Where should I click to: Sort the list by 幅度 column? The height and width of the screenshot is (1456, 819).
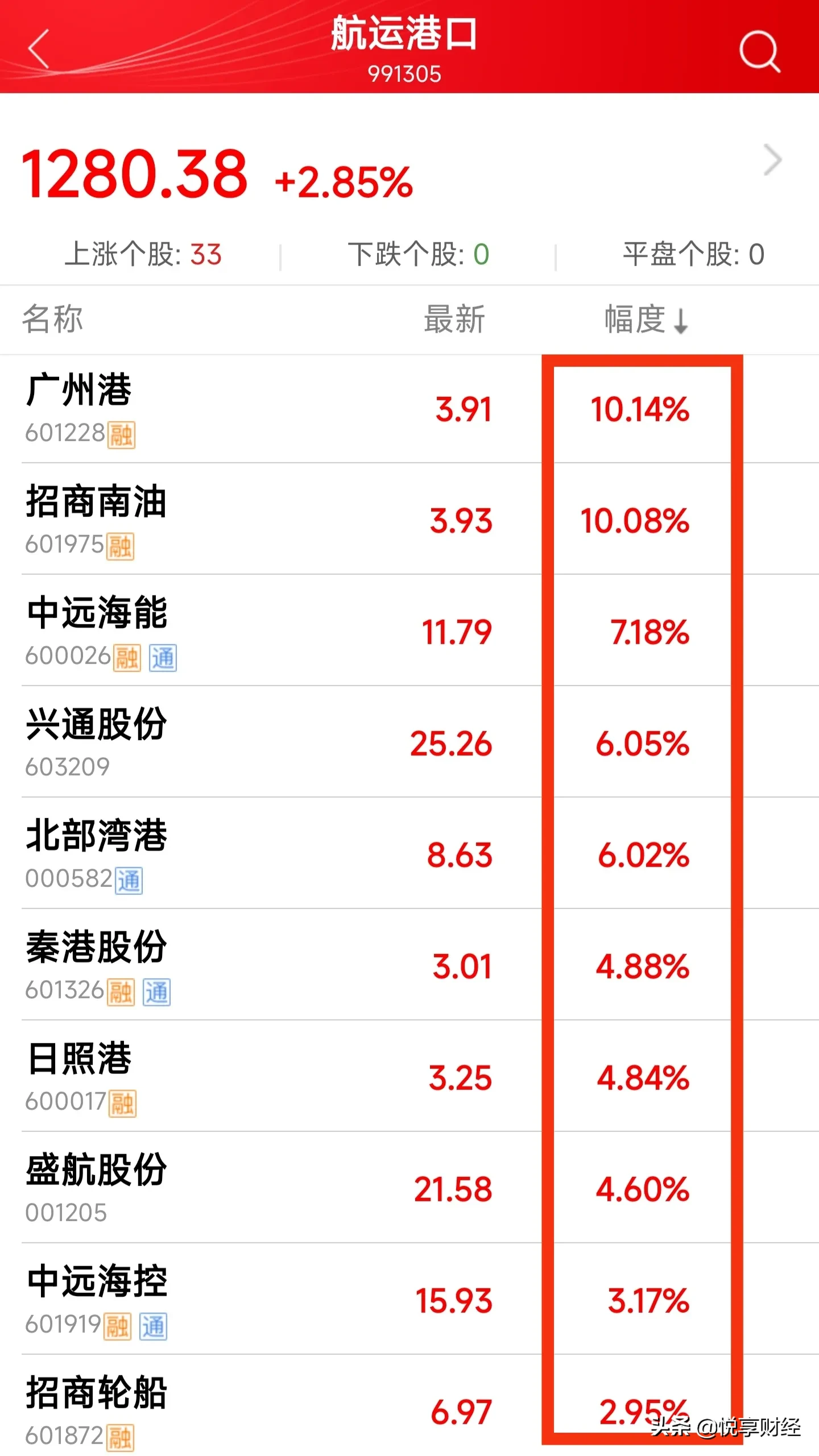(646, 319)
